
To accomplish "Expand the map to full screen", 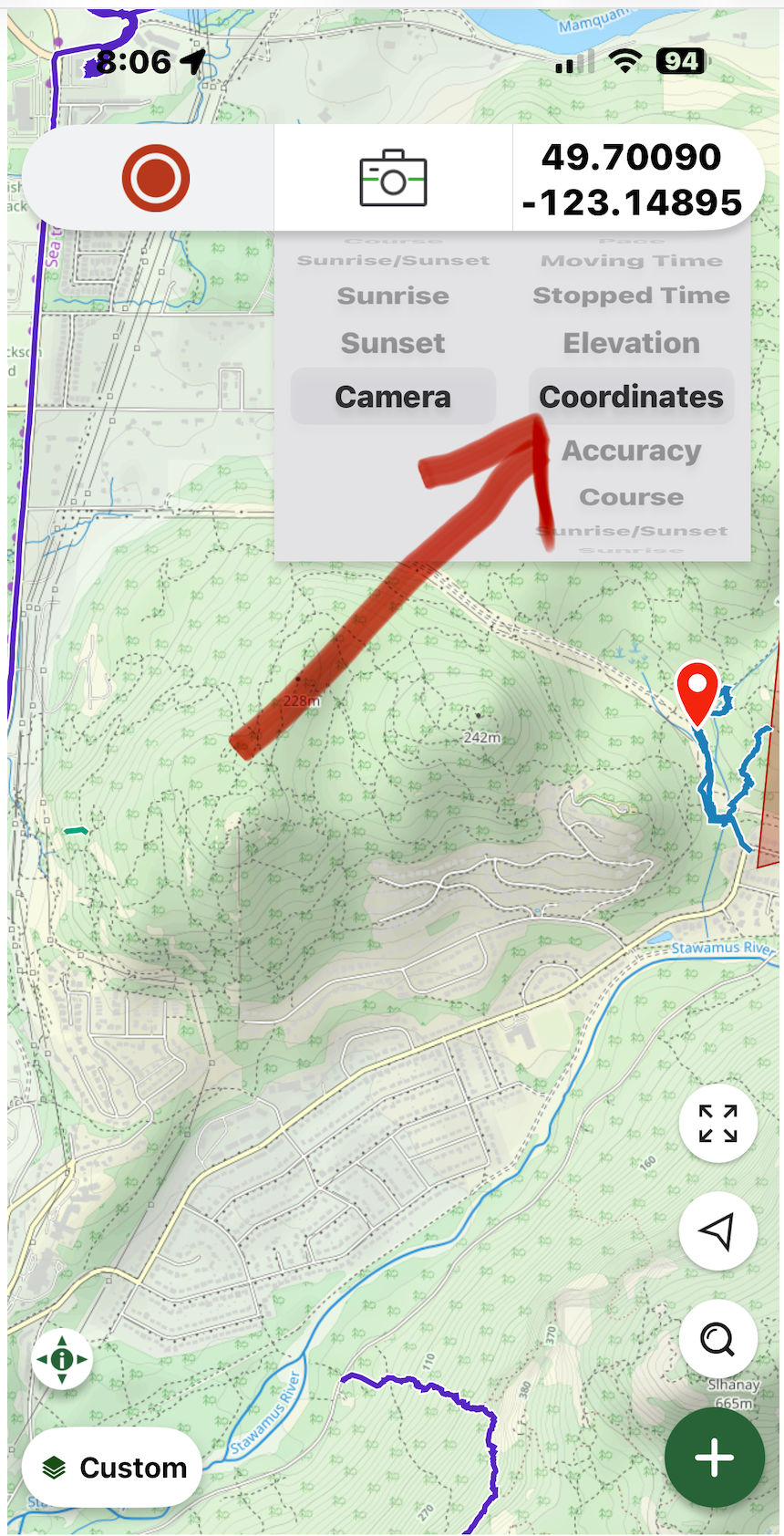I will pos(717,1124).
